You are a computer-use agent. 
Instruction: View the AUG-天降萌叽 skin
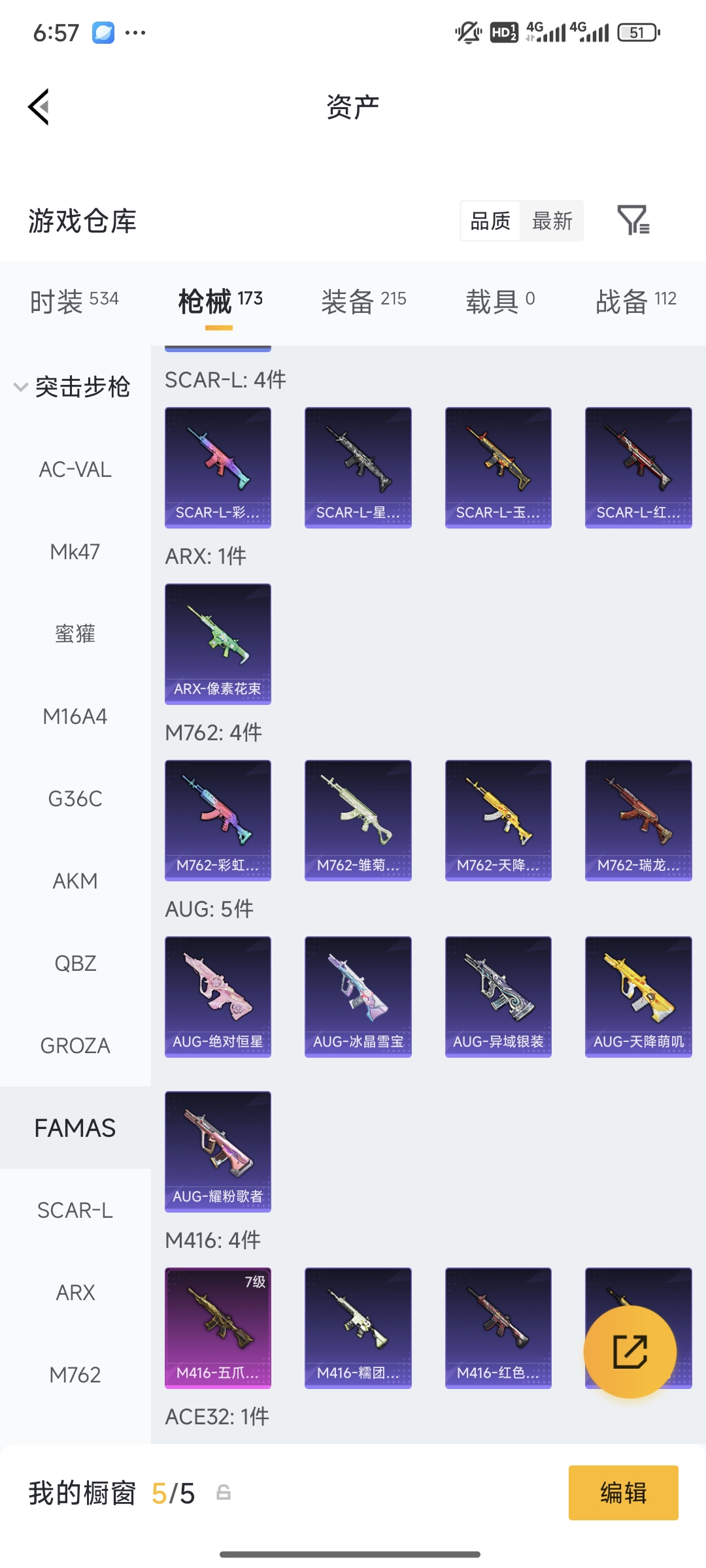pos(638,996)
